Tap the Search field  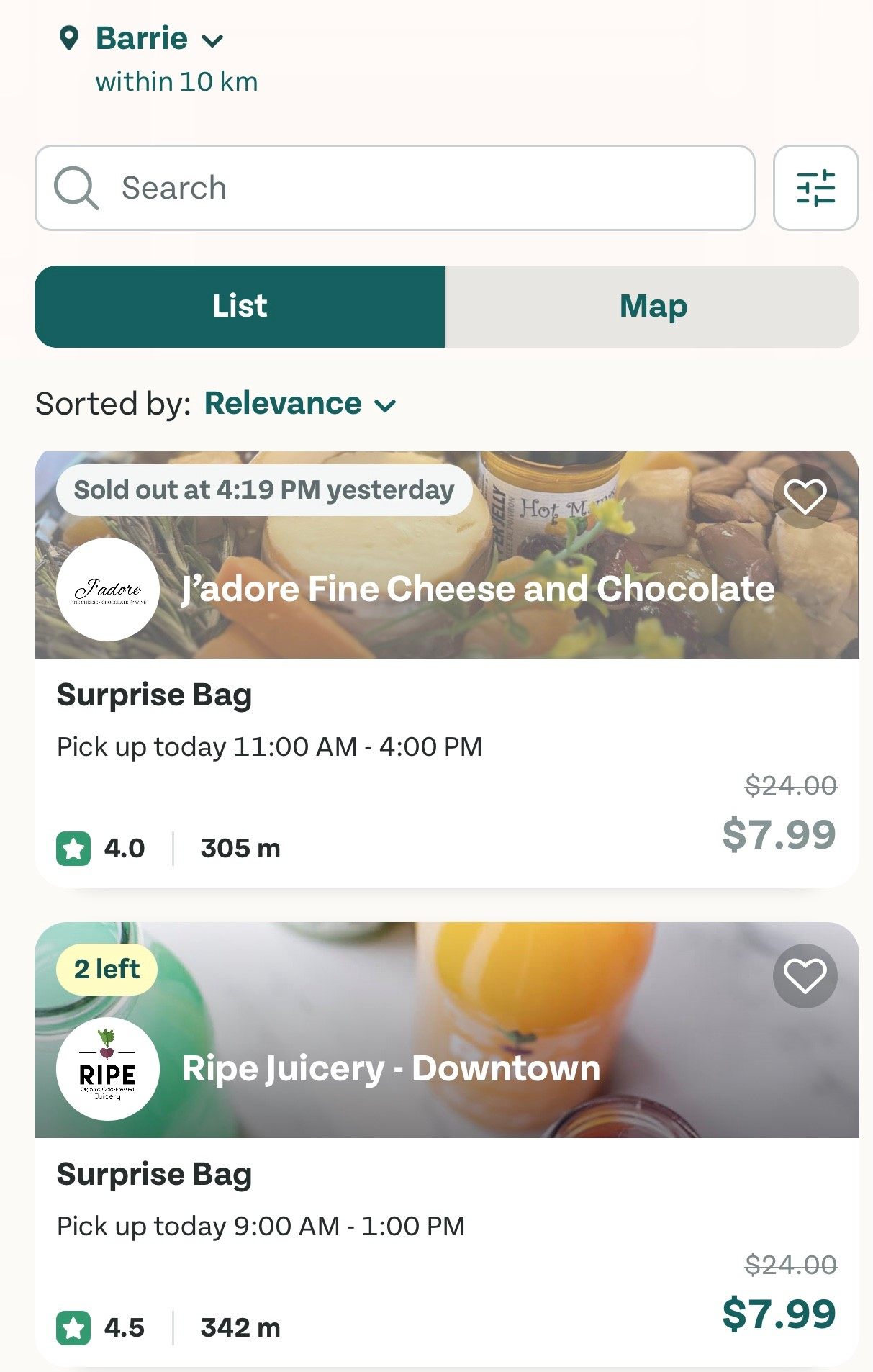coord(394,188)
